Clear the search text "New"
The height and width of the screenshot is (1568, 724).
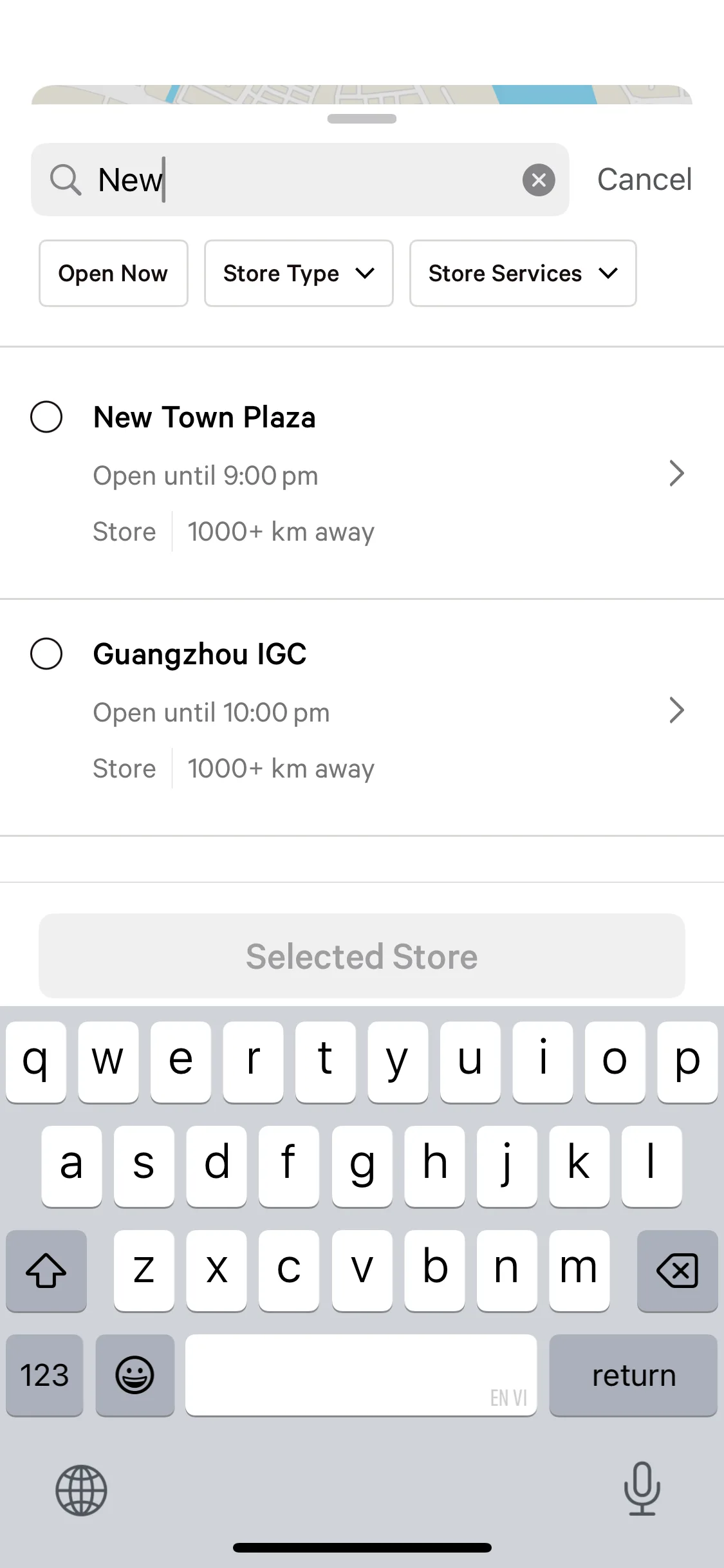click(539, 180)
